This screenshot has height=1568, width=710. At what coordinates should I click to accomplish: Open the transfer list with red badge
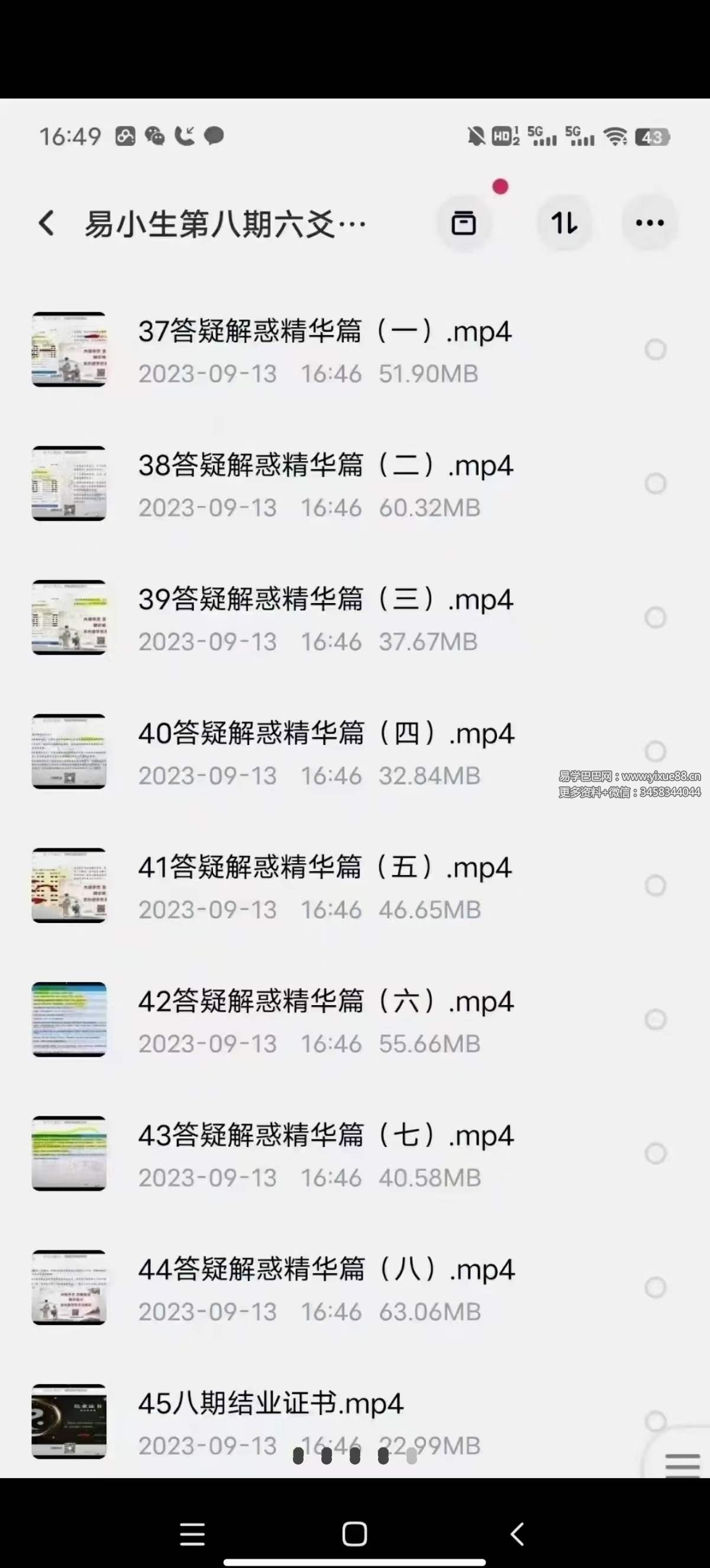pos(465,223)
